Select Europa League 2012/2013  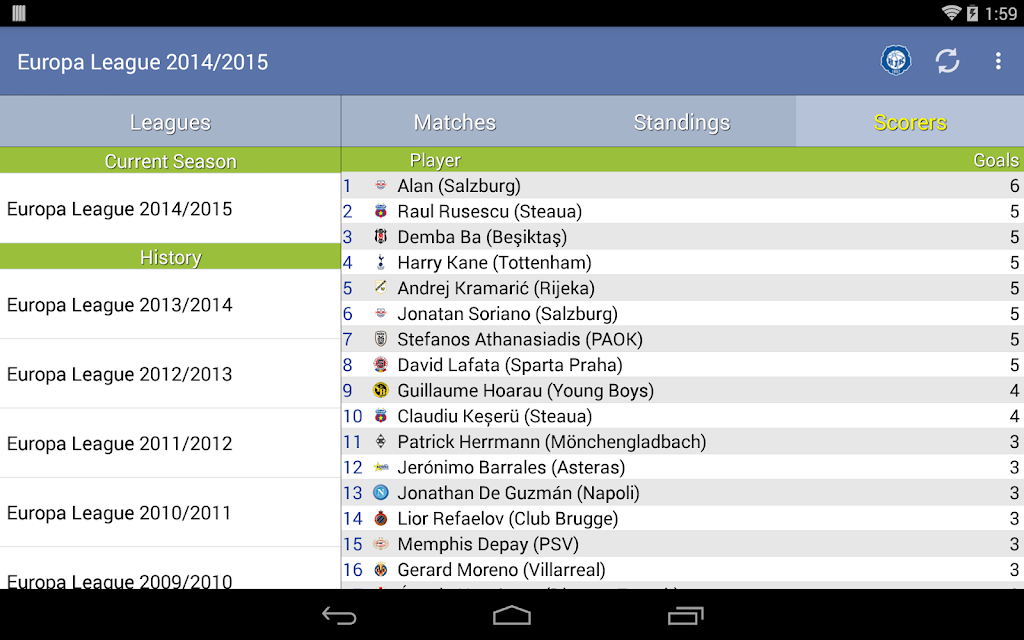click(170, 374)
